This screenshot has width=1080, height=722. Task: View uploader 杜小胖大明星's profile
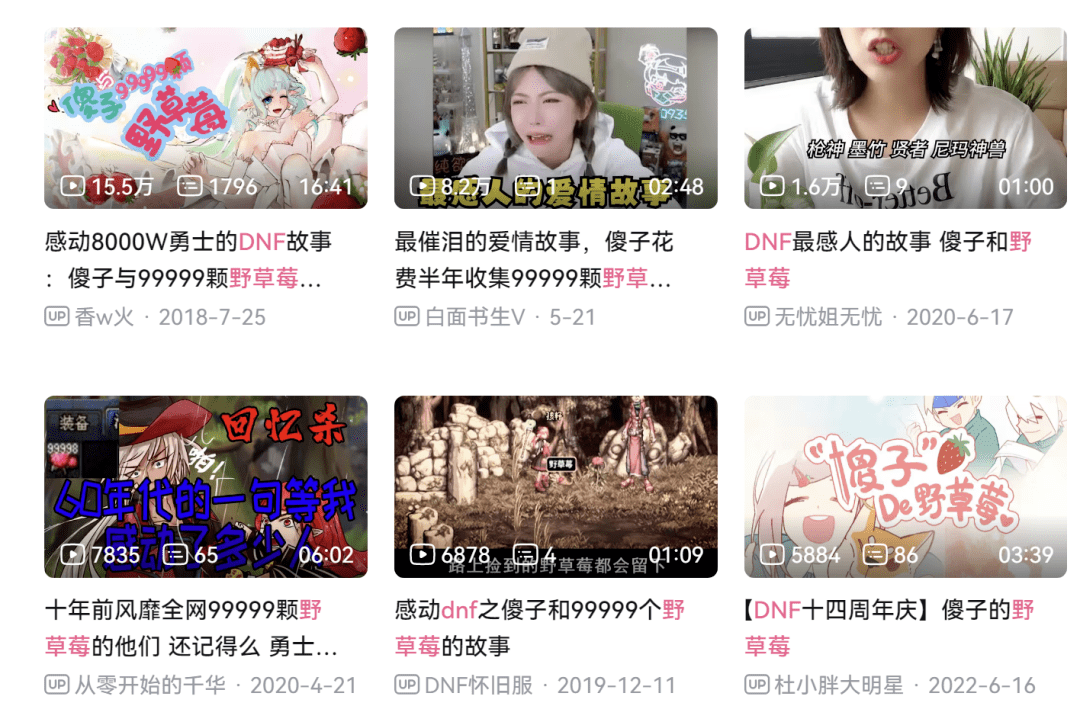838,686
